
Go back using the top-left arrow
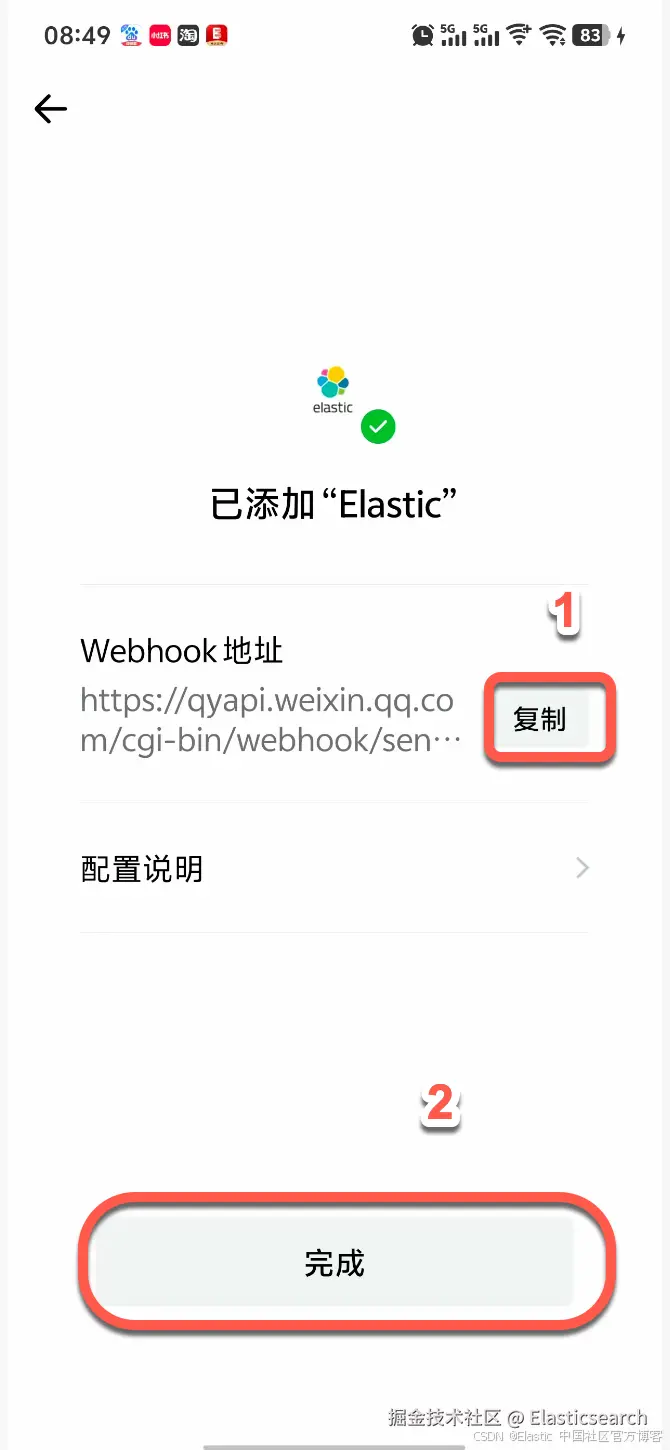pos(50,109)
